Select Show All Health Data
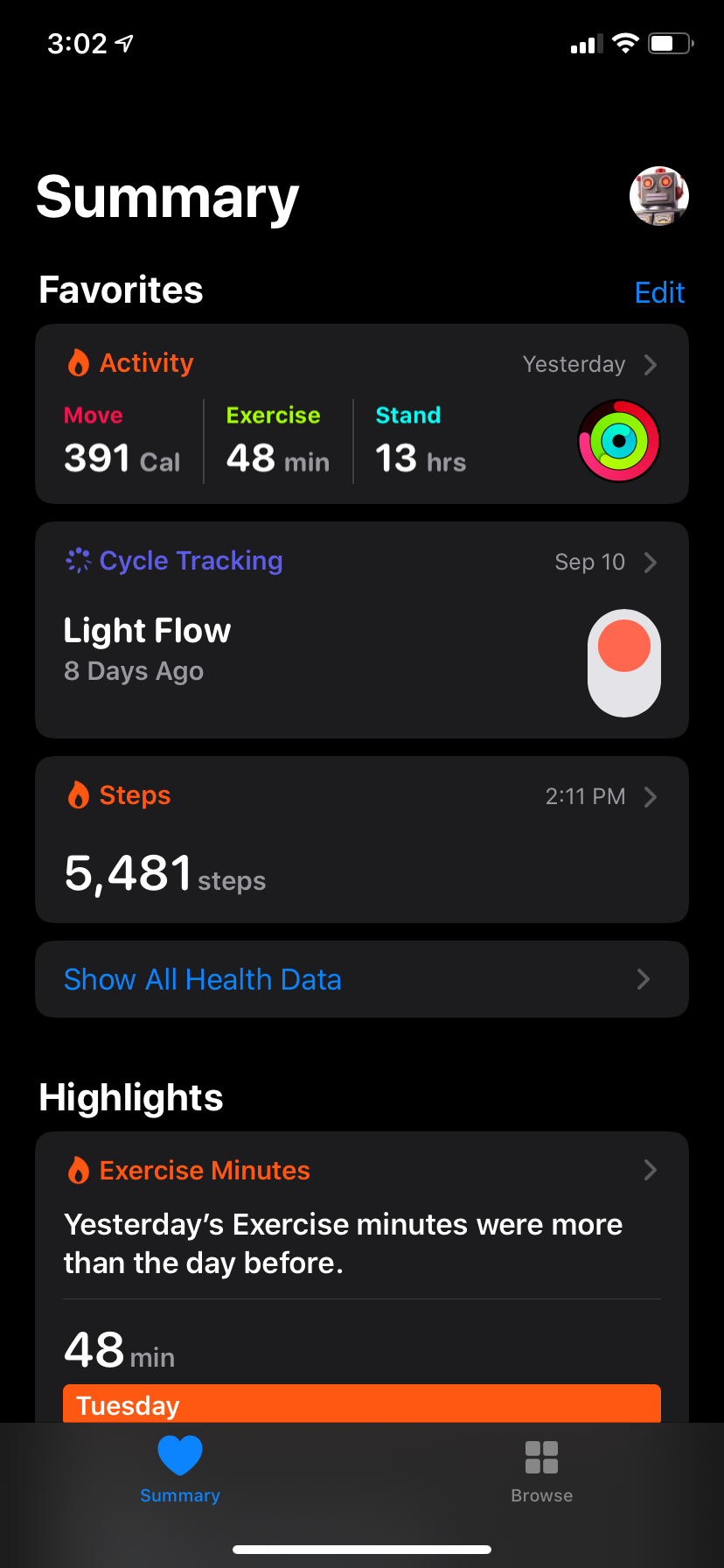The image size is (724, 1568). (x=362, y=979)
